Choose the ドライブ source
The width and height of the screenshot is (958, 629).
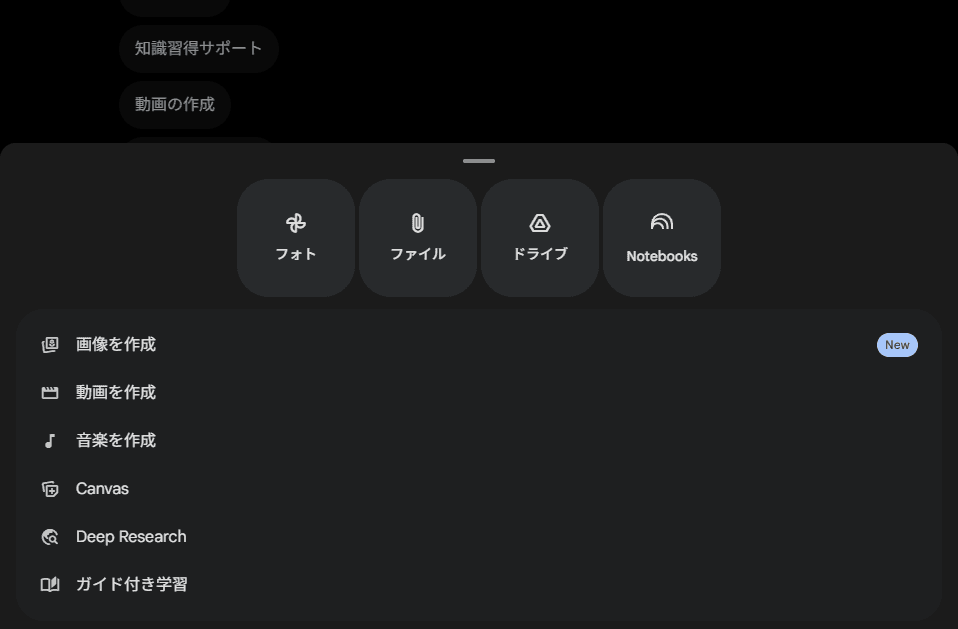pyautogui.click(x=540, y=238)
